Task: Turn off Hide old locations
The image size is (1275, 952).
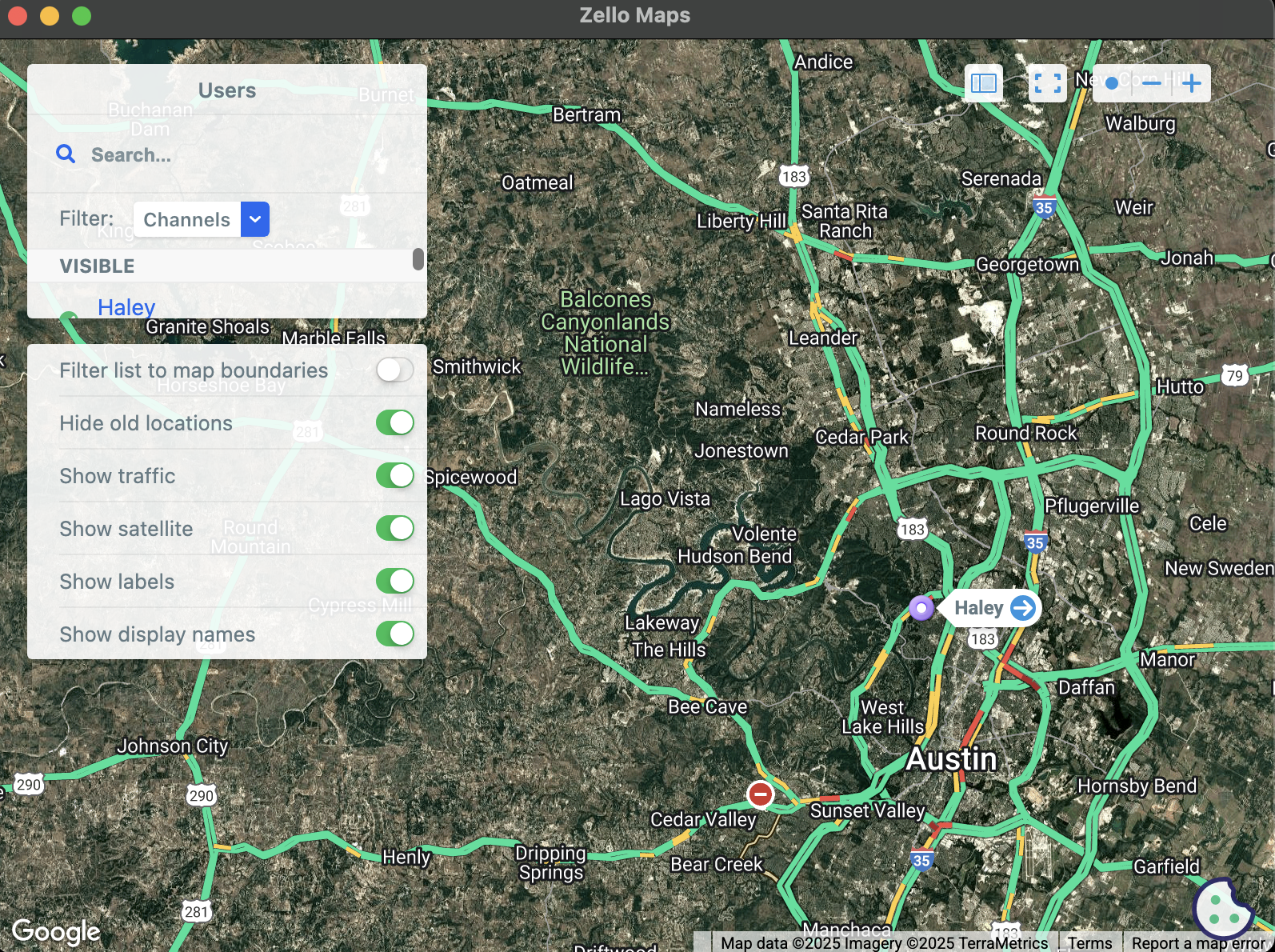Action: click(x=394, y=422)
